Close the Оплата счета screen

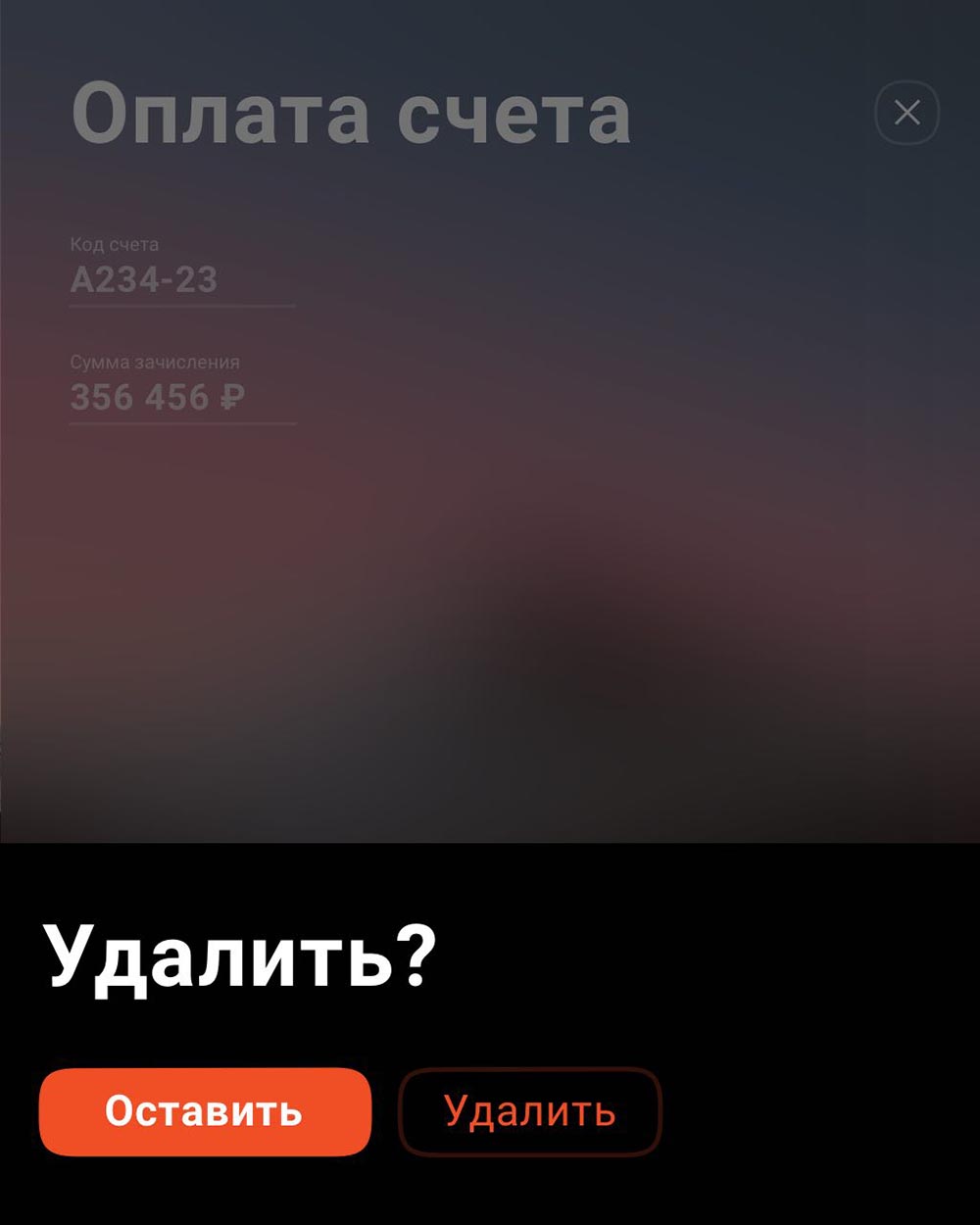(906, 113)
